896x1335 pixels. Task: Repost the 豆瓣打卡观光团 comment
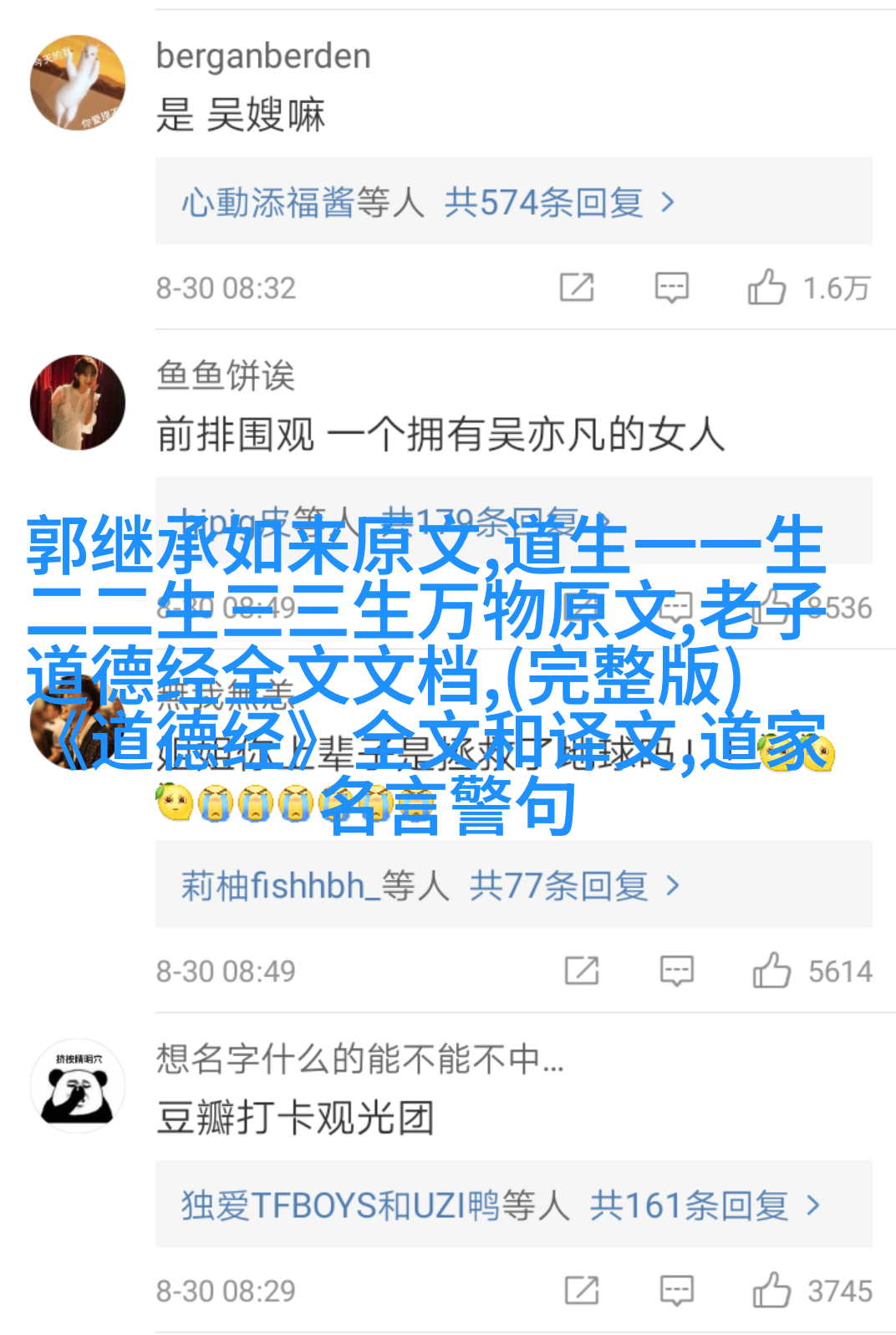[x=582, y=1290]
